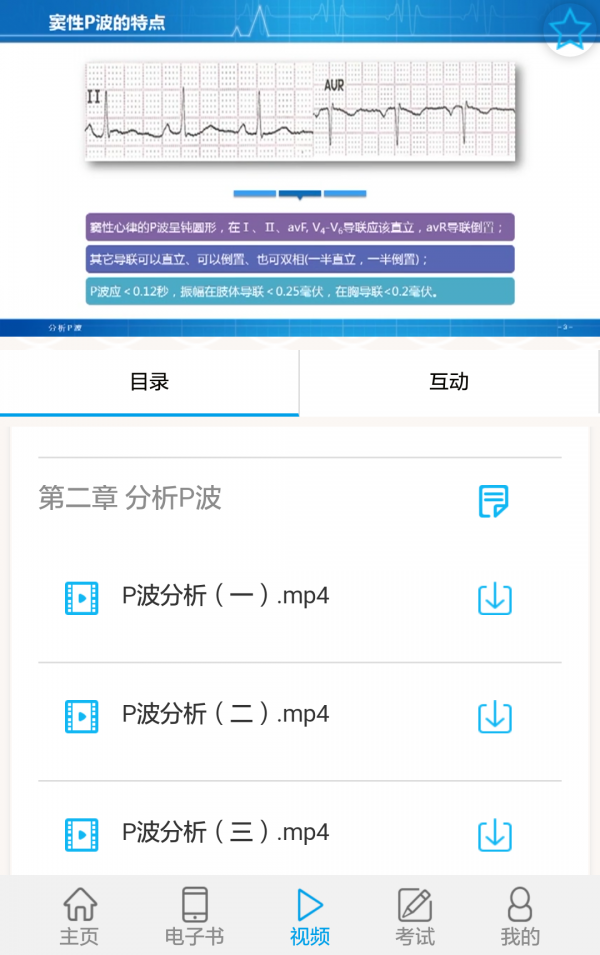600x955 pixels.
Task: Download P波分析（二）.mp4
Action: 494,717
